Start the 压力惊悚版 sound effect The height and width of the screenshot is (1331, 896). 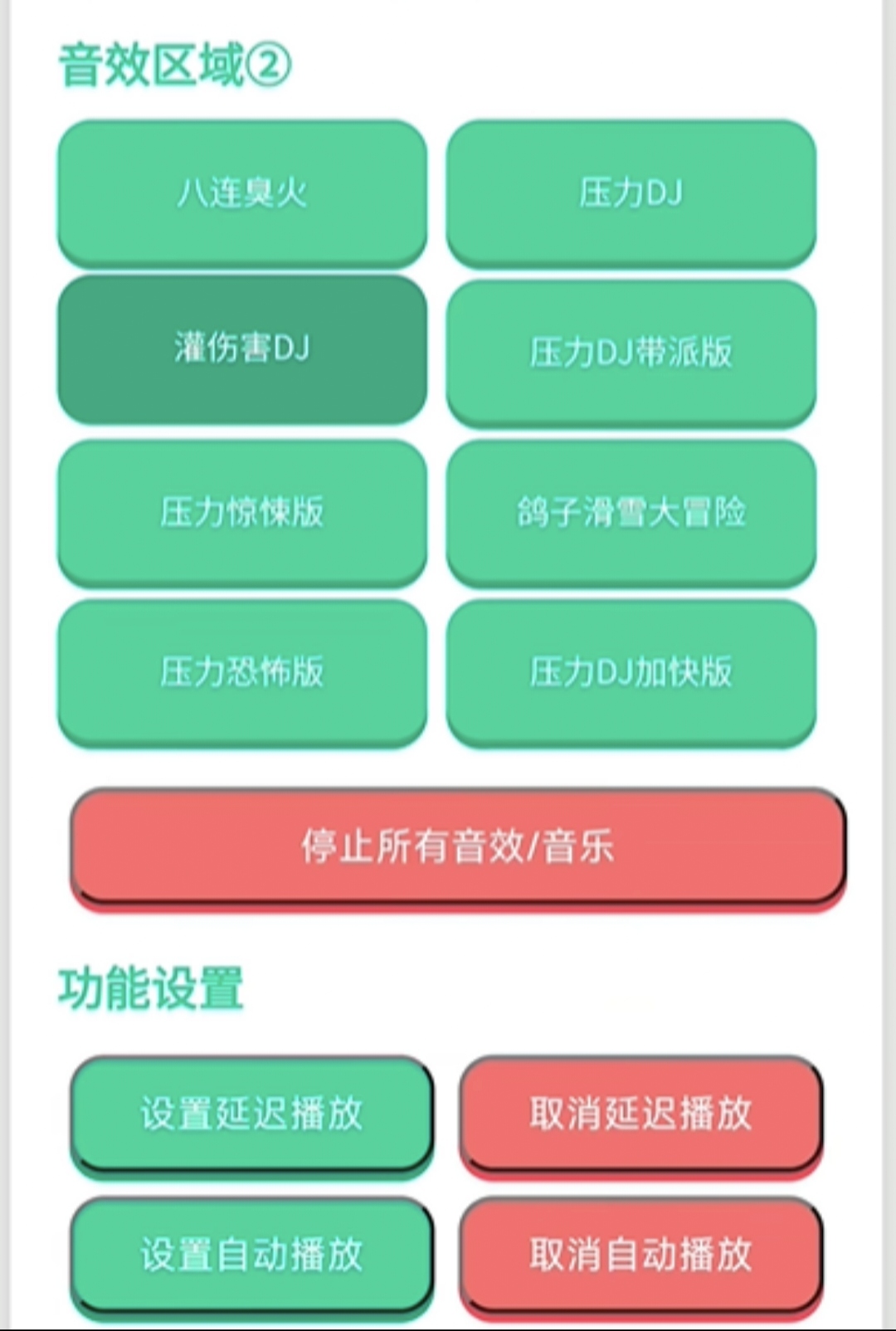point(241,511)
